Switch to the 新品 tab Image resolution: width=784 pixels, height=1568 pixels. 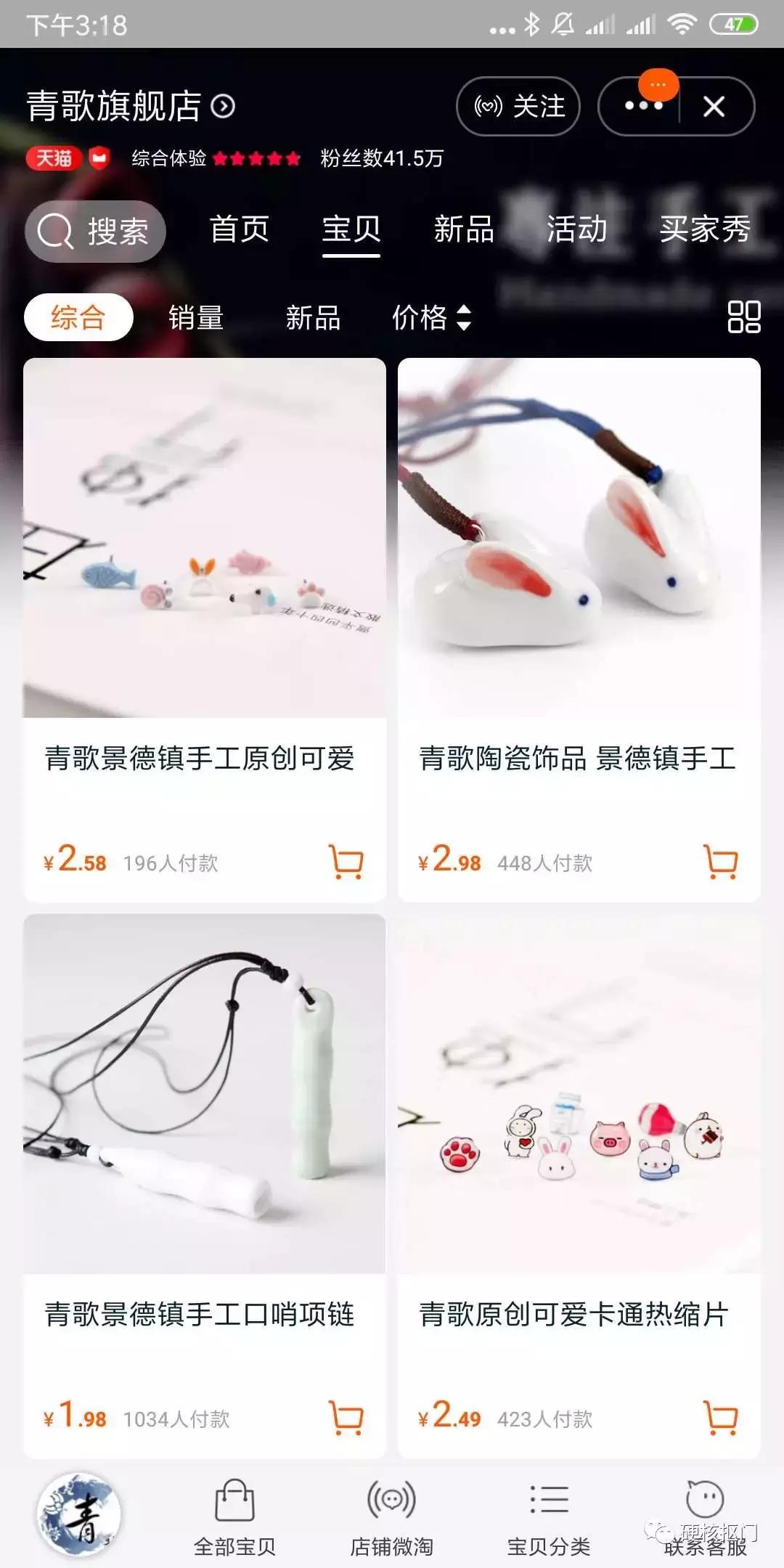point(463,229)
